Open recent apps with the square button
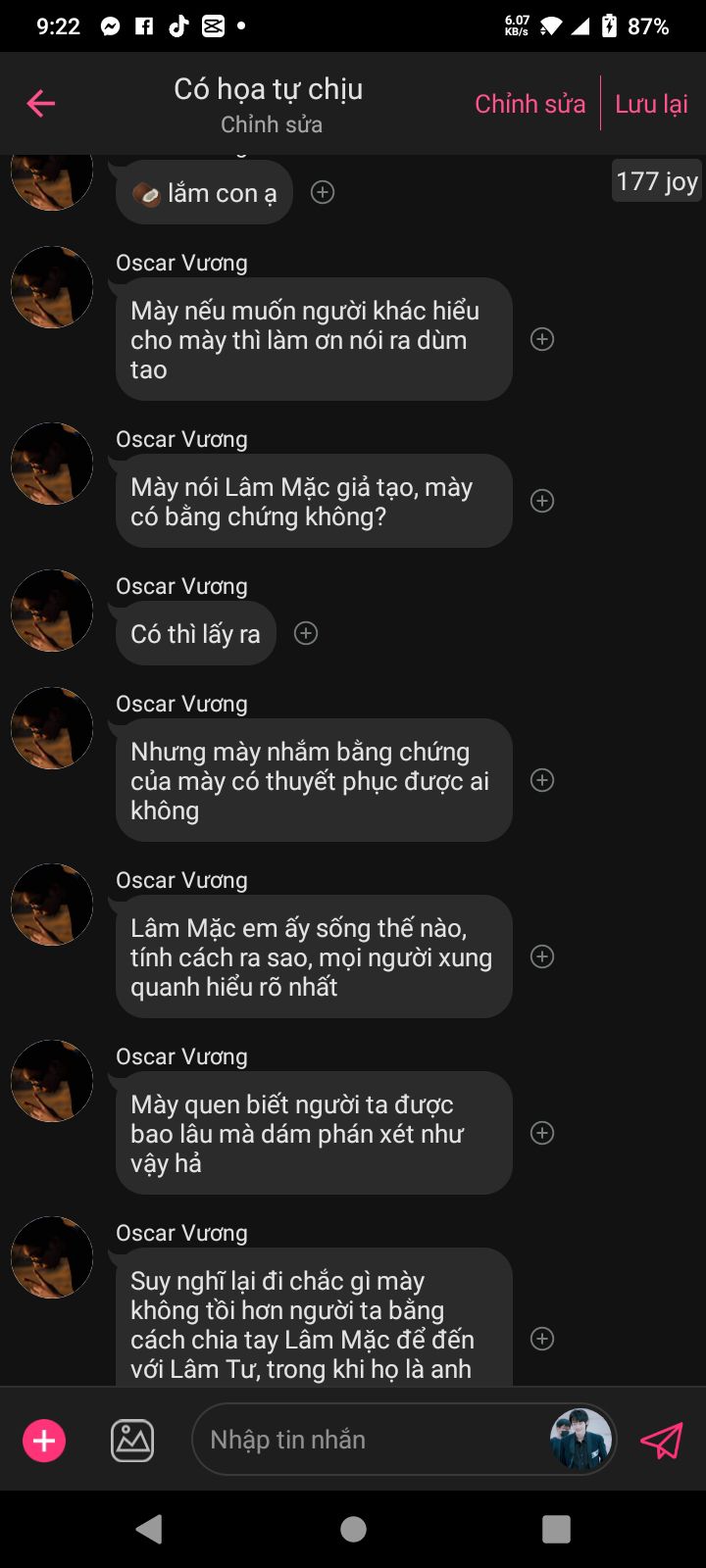The width and height of the screenshot is (706, 1568). pyautogui.click(x=556, y=1529)
